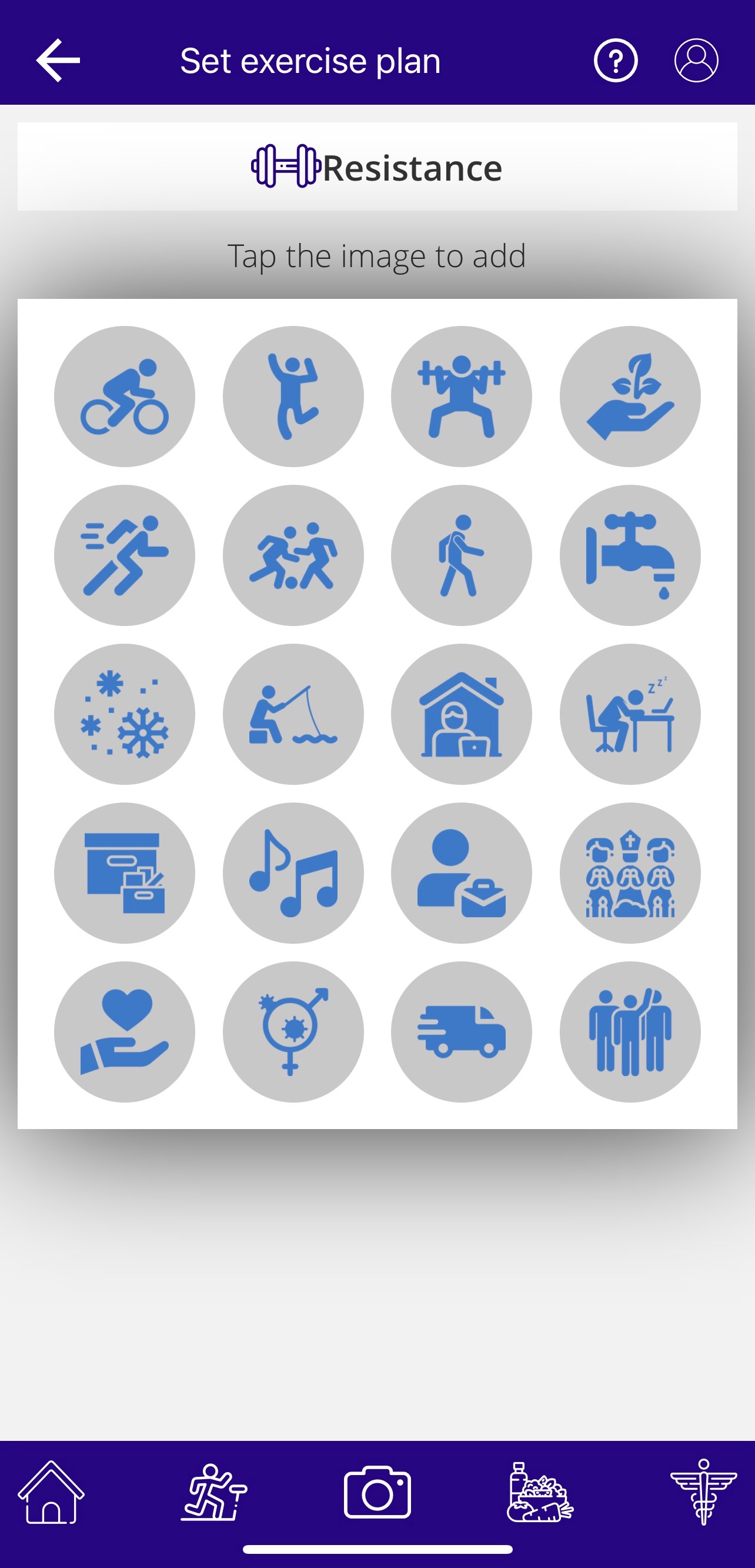
Task: Open the help question mark icon
Action: coord(615,60)
